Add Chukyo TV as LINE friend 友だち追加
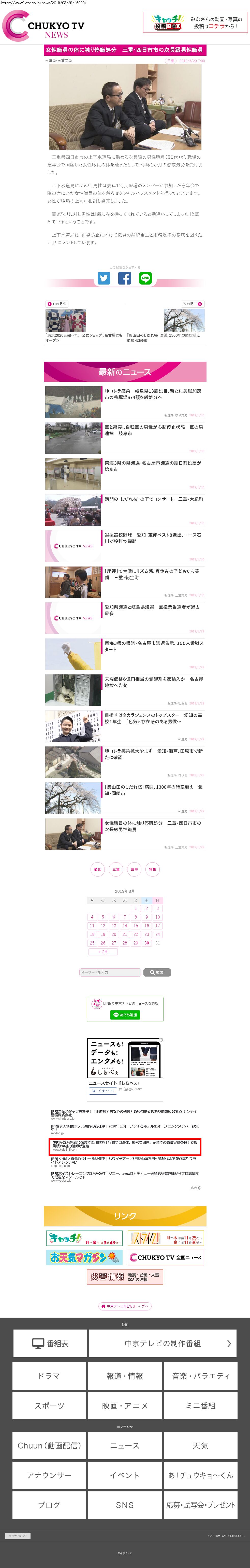Image resolution: width=250 pixels, height=1568 pixels. (125, 1015)
